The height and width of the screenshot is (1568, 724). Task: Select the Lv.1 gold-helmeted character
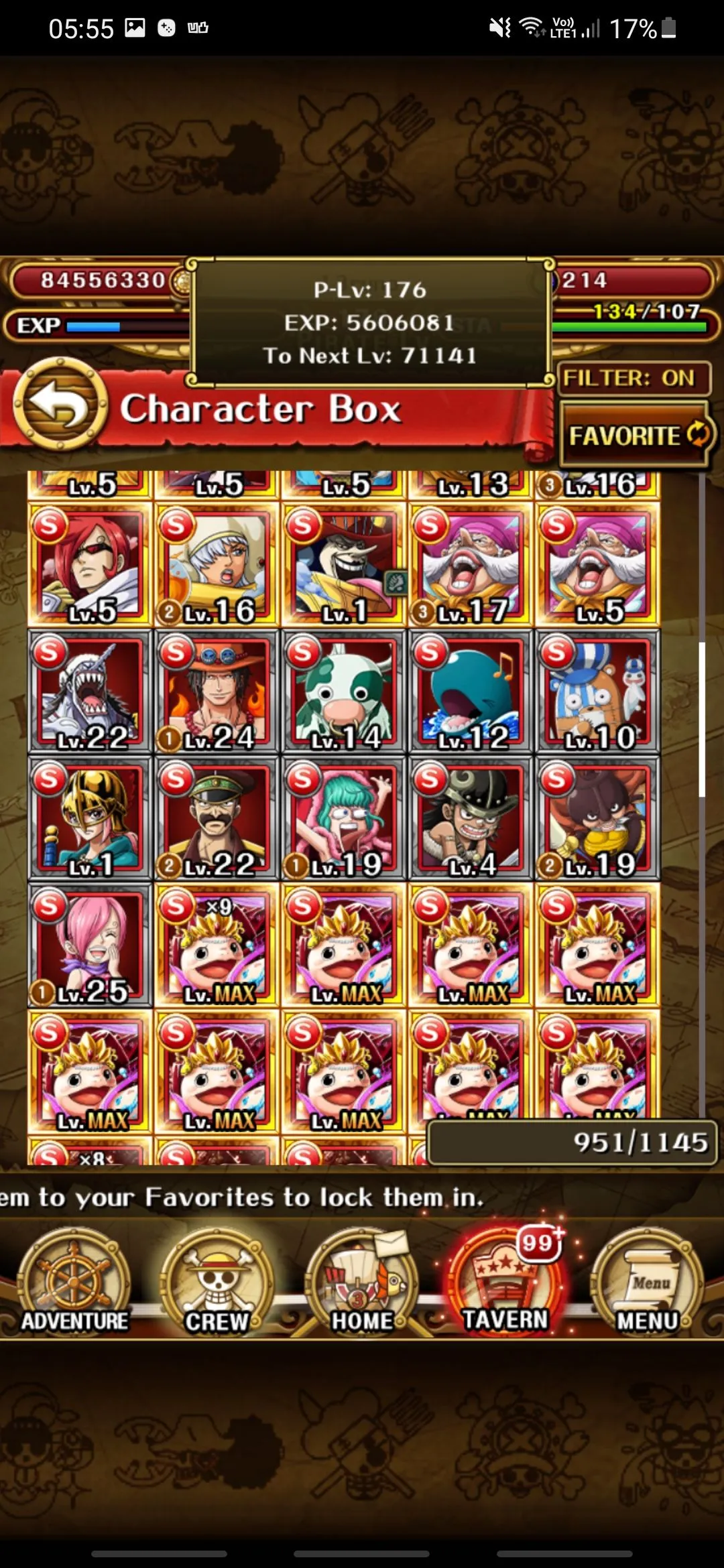tap(90, 820)
